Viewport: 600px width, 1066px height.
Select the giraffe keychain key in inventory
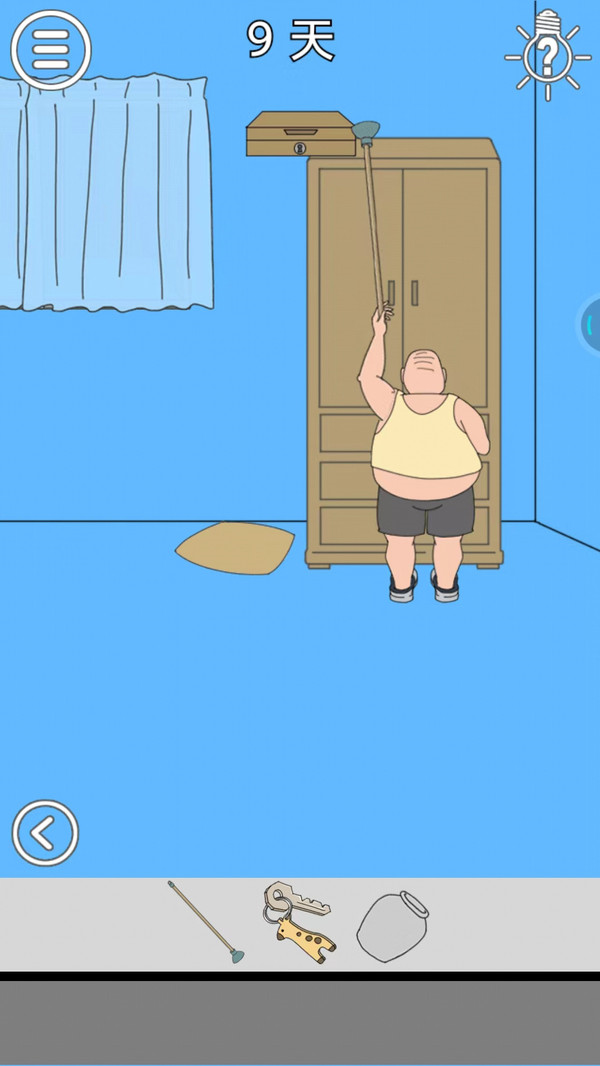[x=298, y=921]
